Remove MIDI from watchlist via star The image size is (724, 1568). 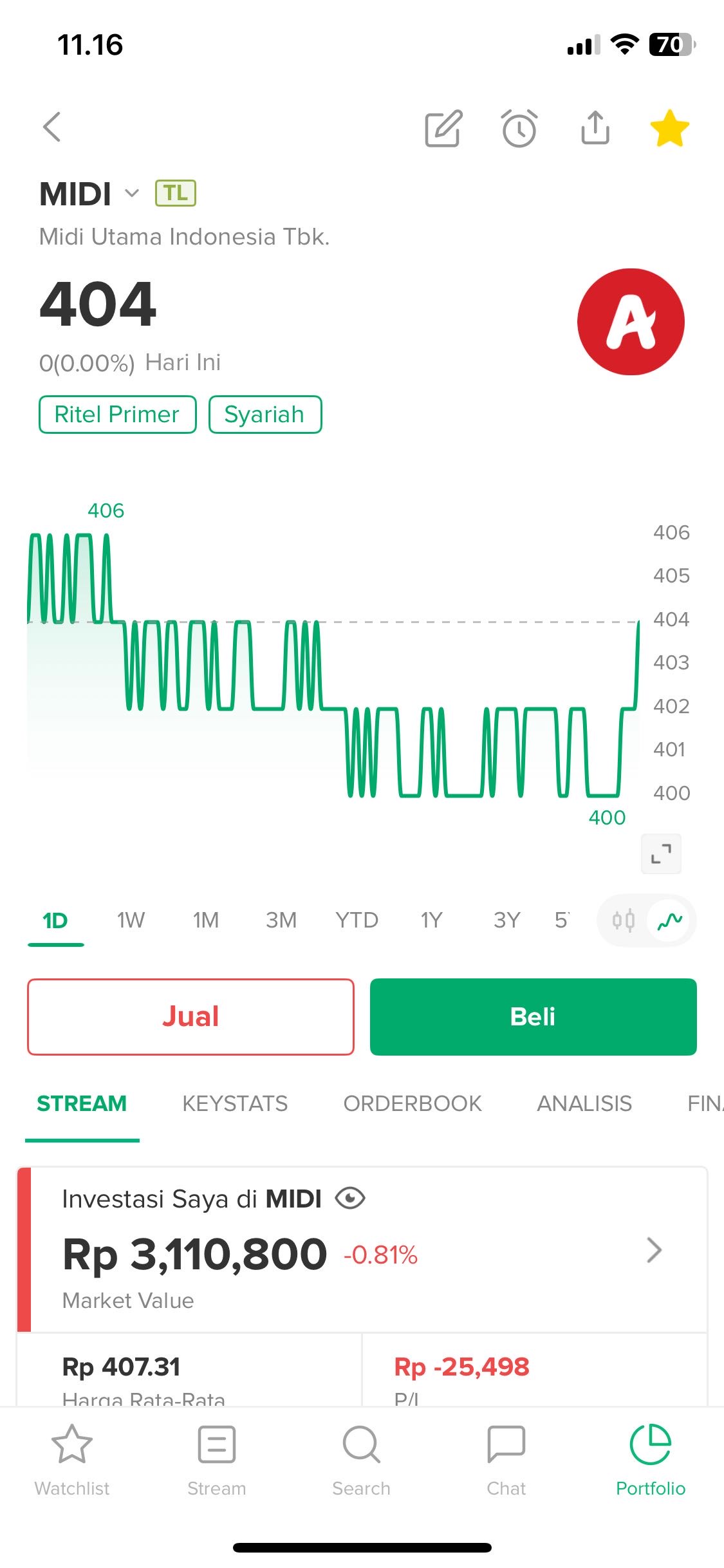point(669,127)
